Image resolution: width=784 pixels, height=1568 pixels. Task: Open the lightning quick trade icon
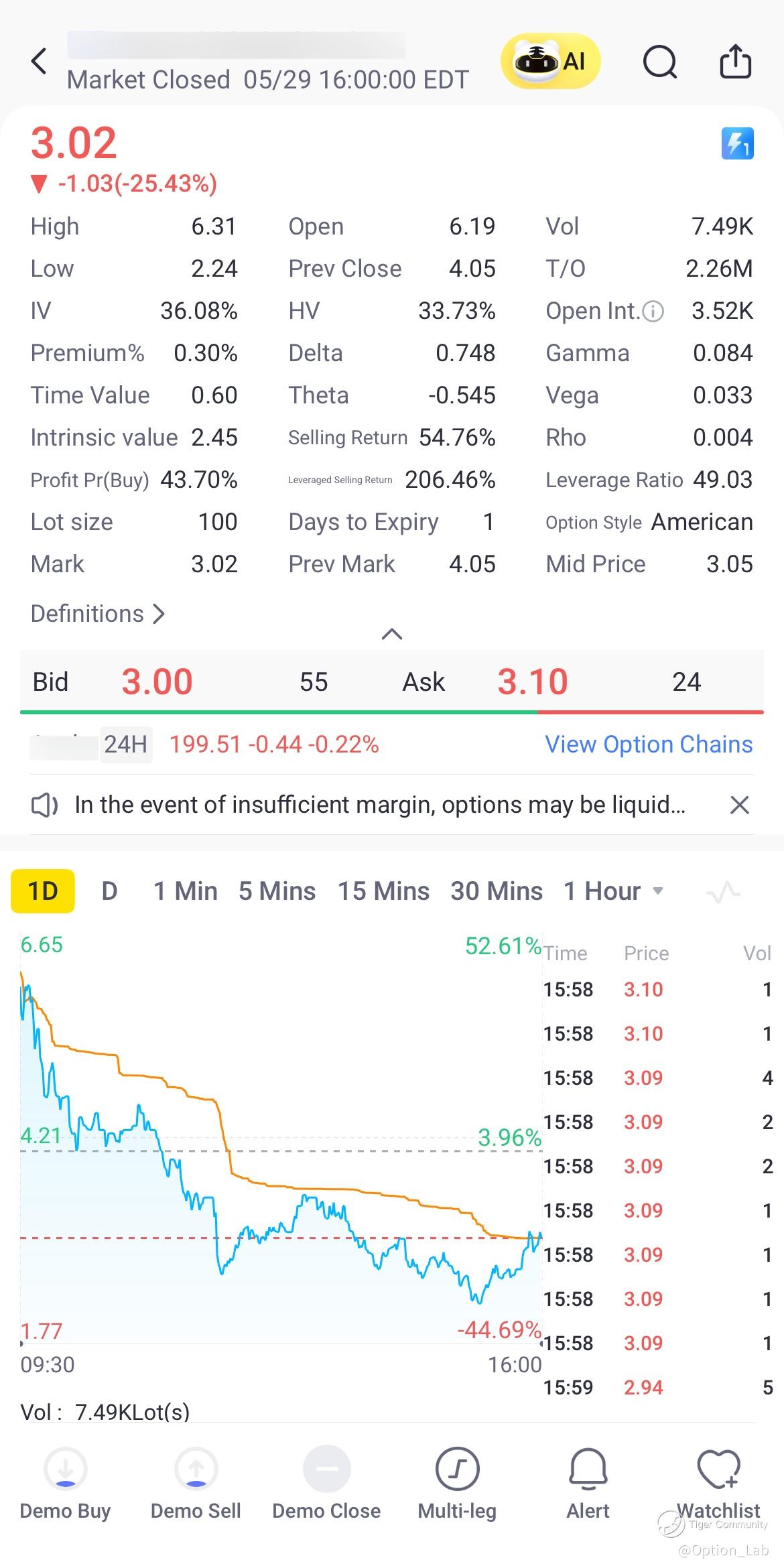pos(737,143)
